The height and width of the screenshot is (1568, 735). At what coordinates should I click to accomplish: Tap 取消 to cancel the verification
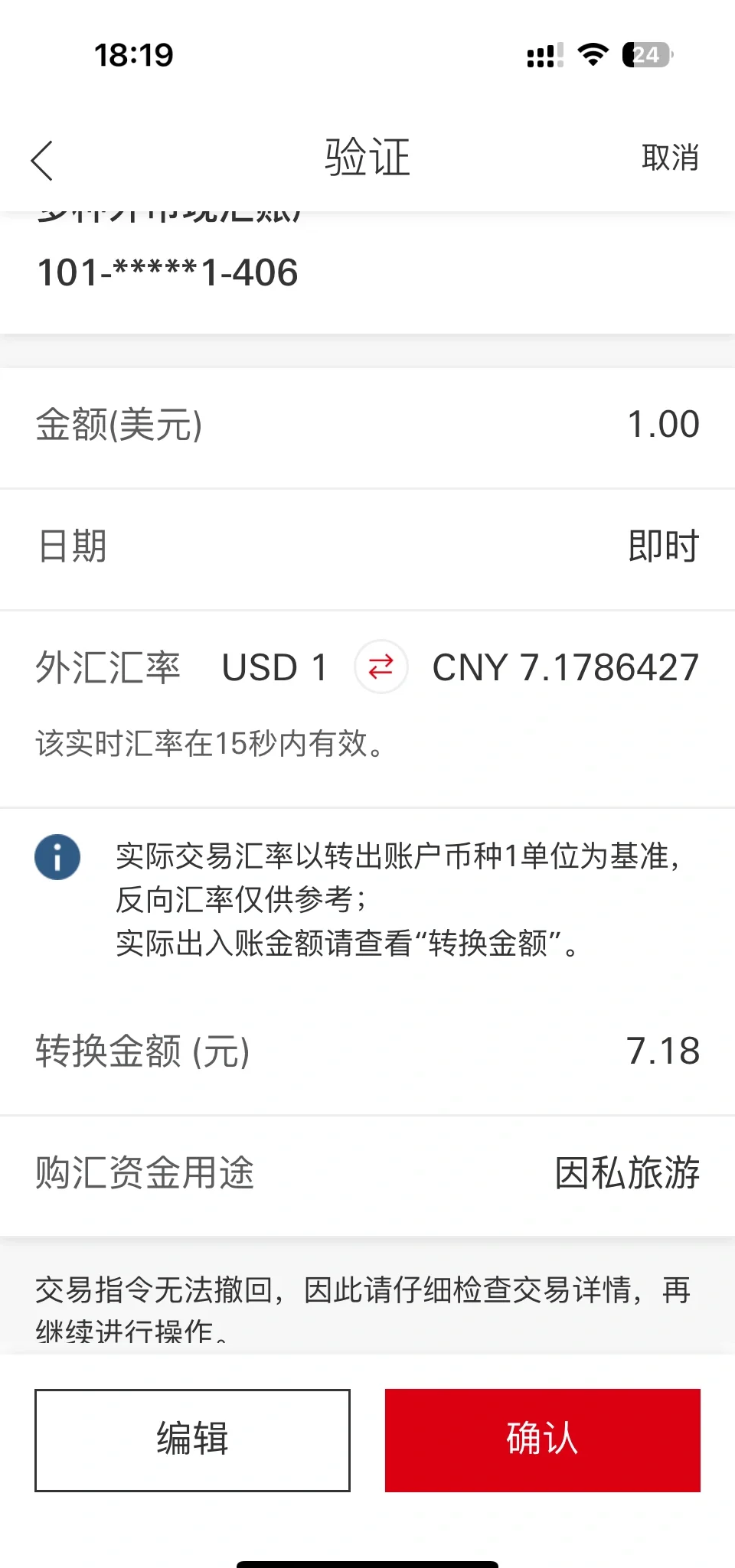pyautogui.click(x=669, y=158)
